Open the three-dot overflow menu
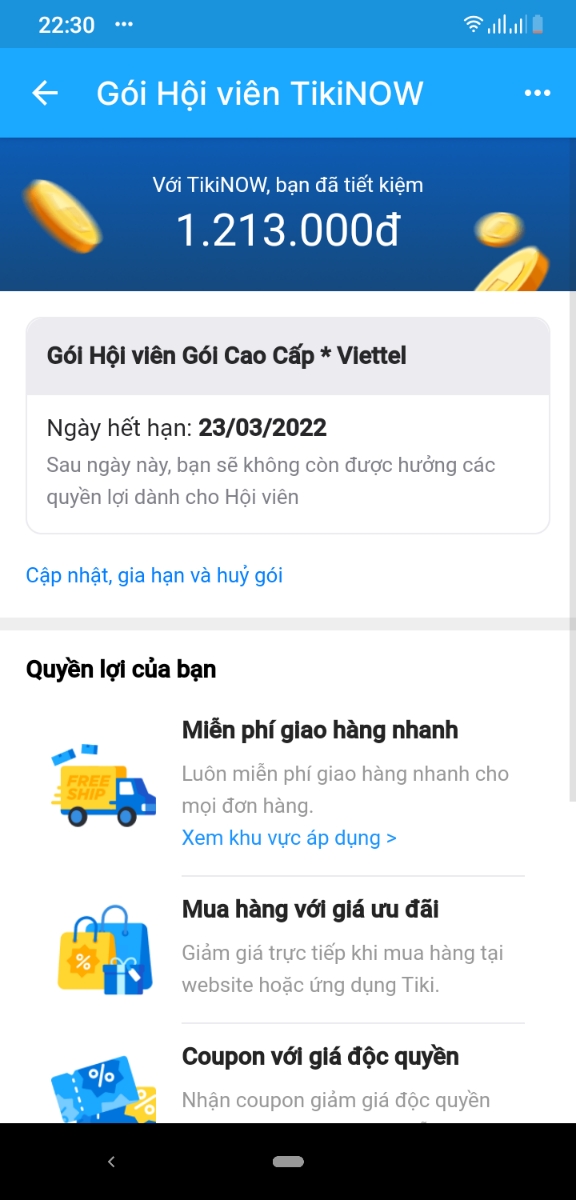The height and width of the screenshot is (1200, 576). [x=538, y=93]
